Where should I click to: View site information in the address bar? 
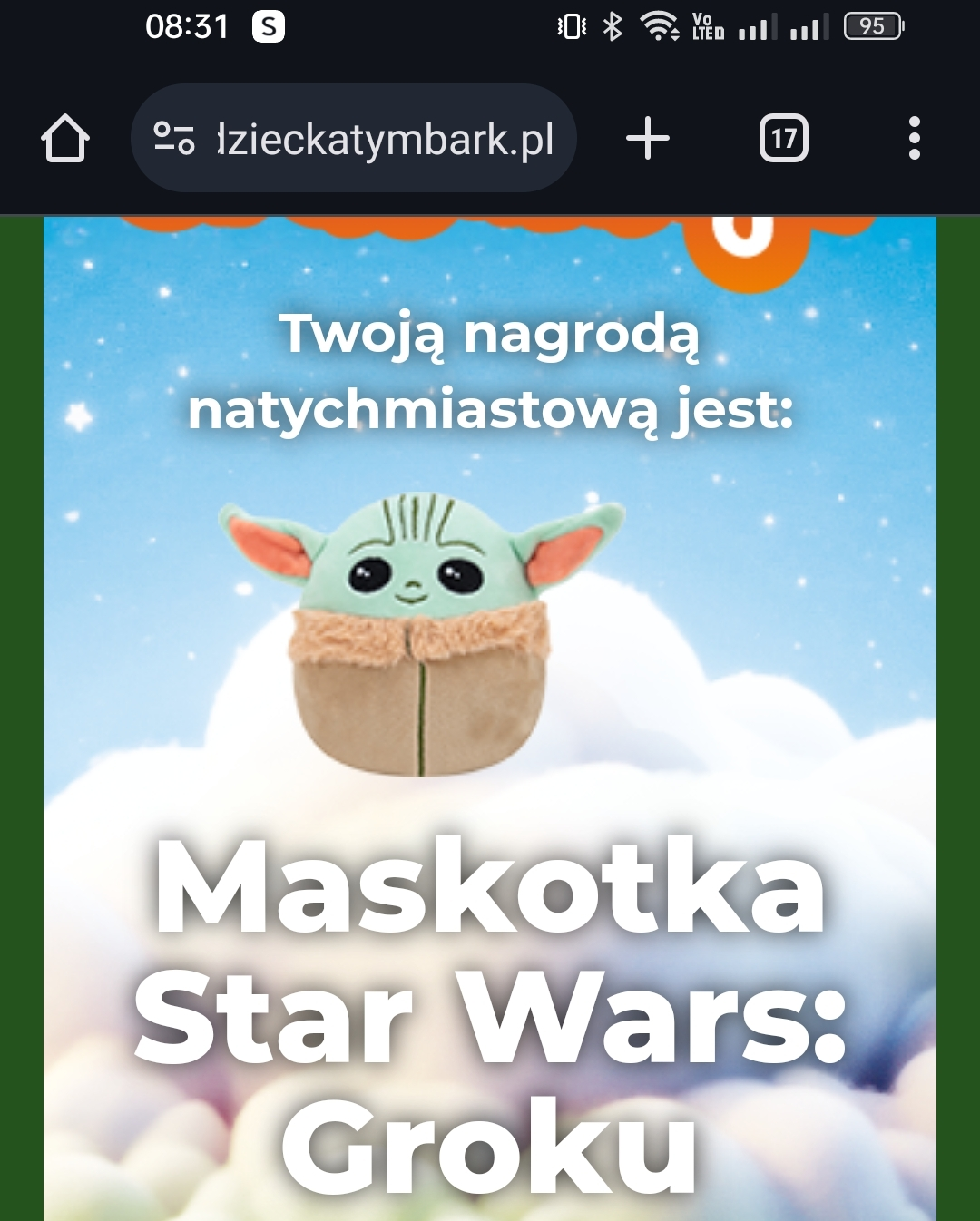click(x=173, y=139)
